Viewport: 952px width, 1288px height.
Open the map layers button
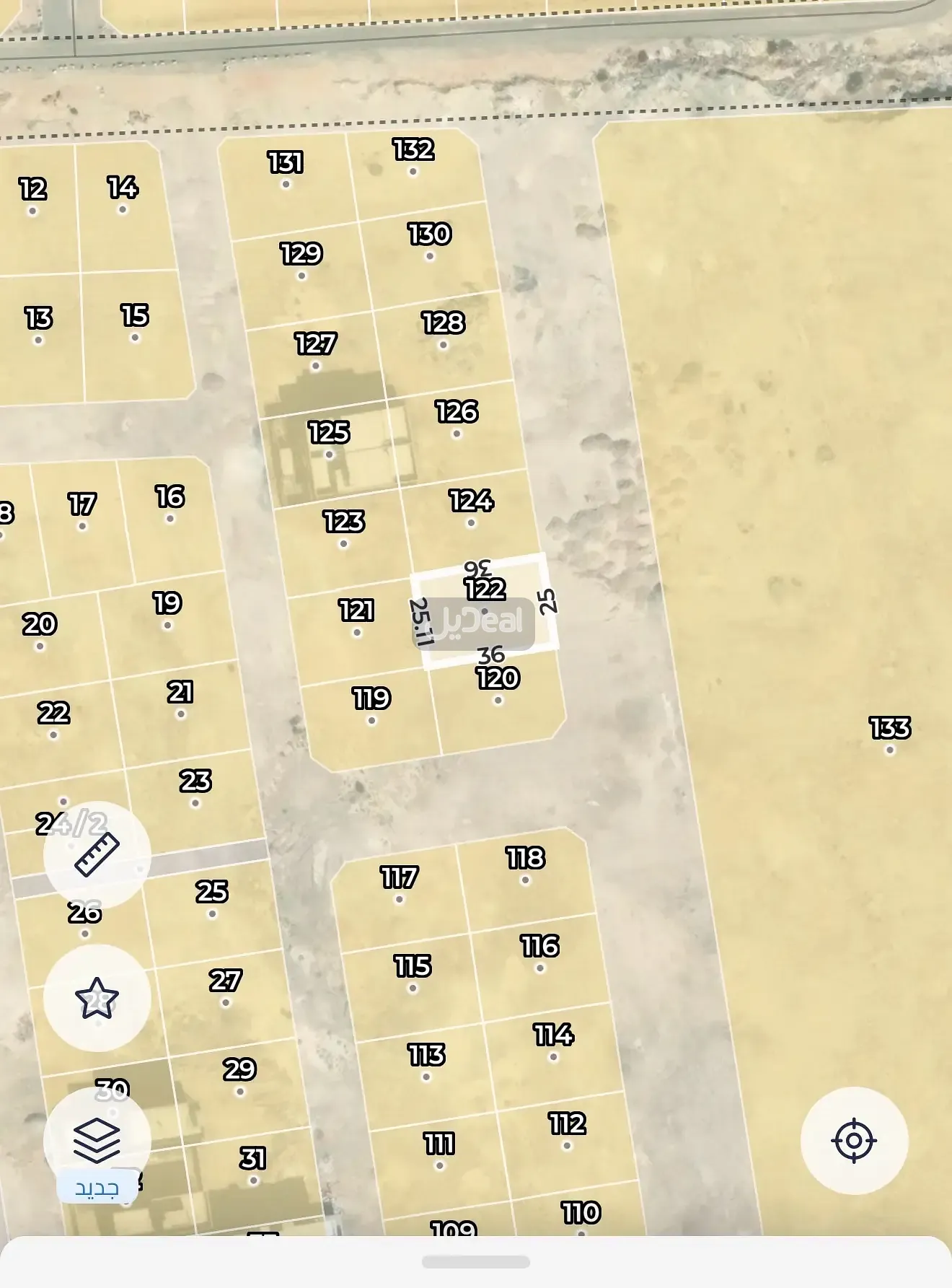pyautogui.click(x=97, y=1141)
